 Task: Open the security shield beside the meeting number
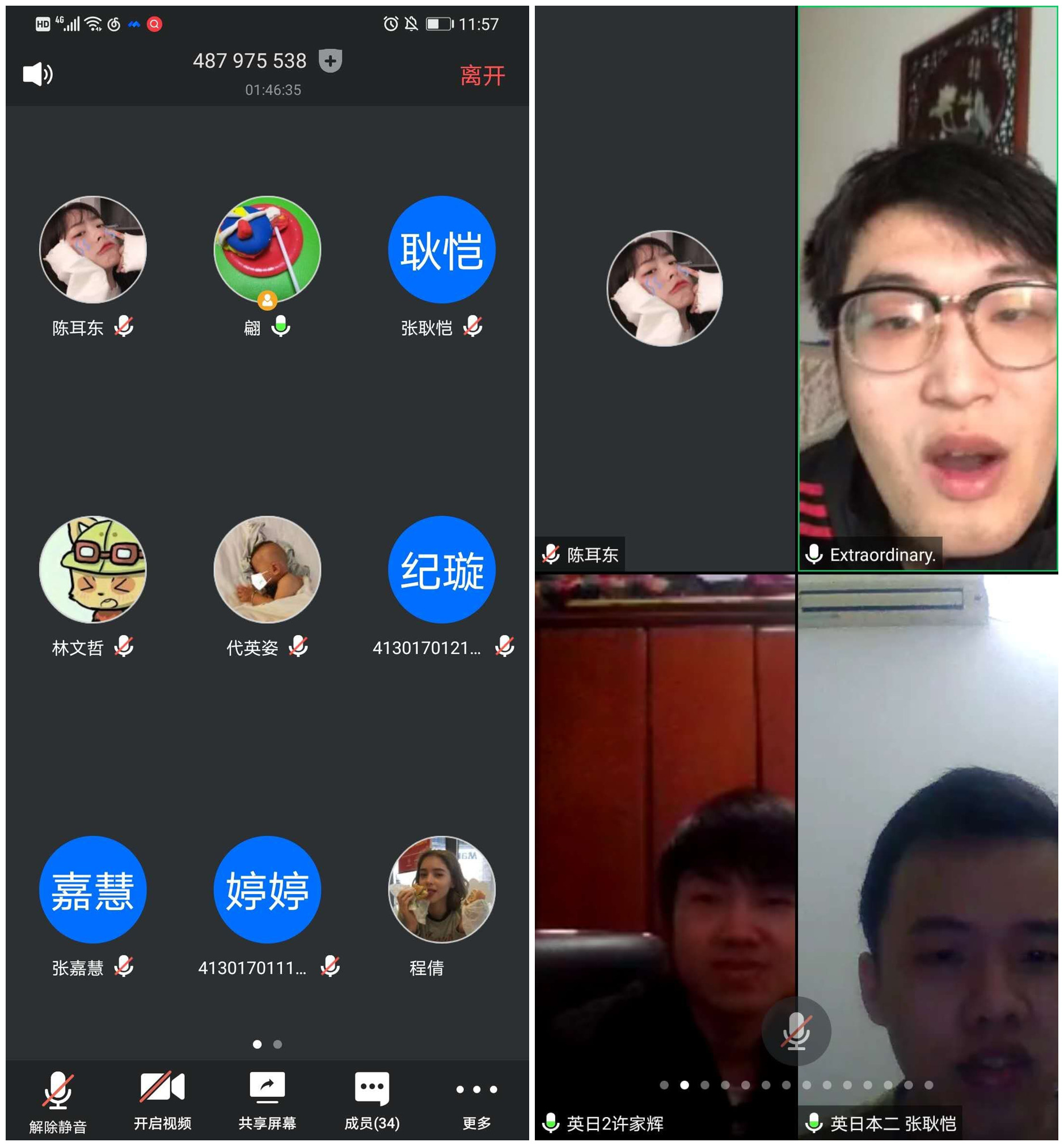331,61
